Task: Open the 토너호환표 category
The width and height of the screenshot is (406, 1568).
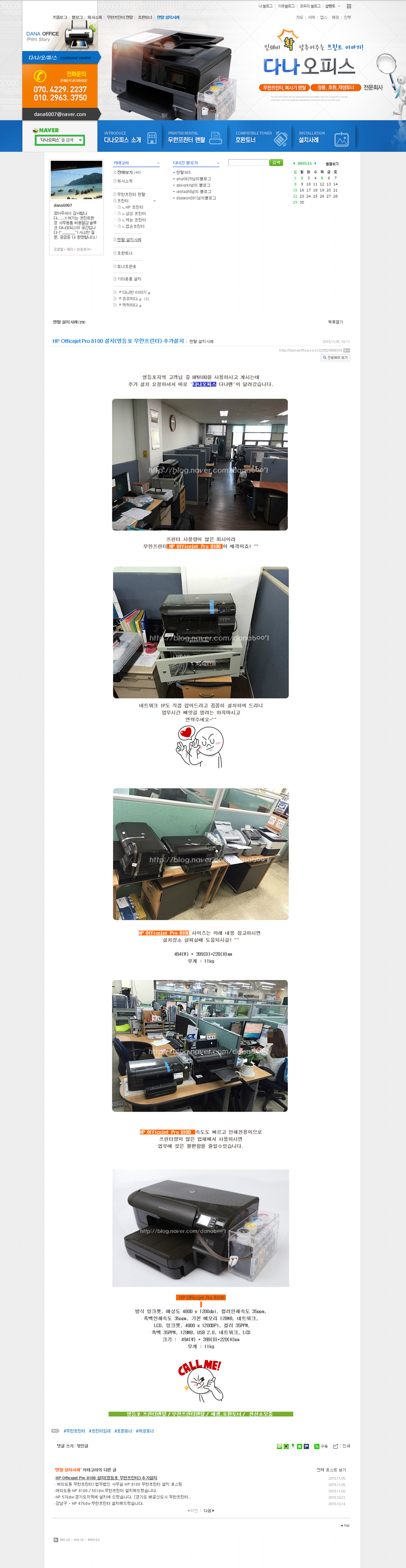Action: [126, 266]
